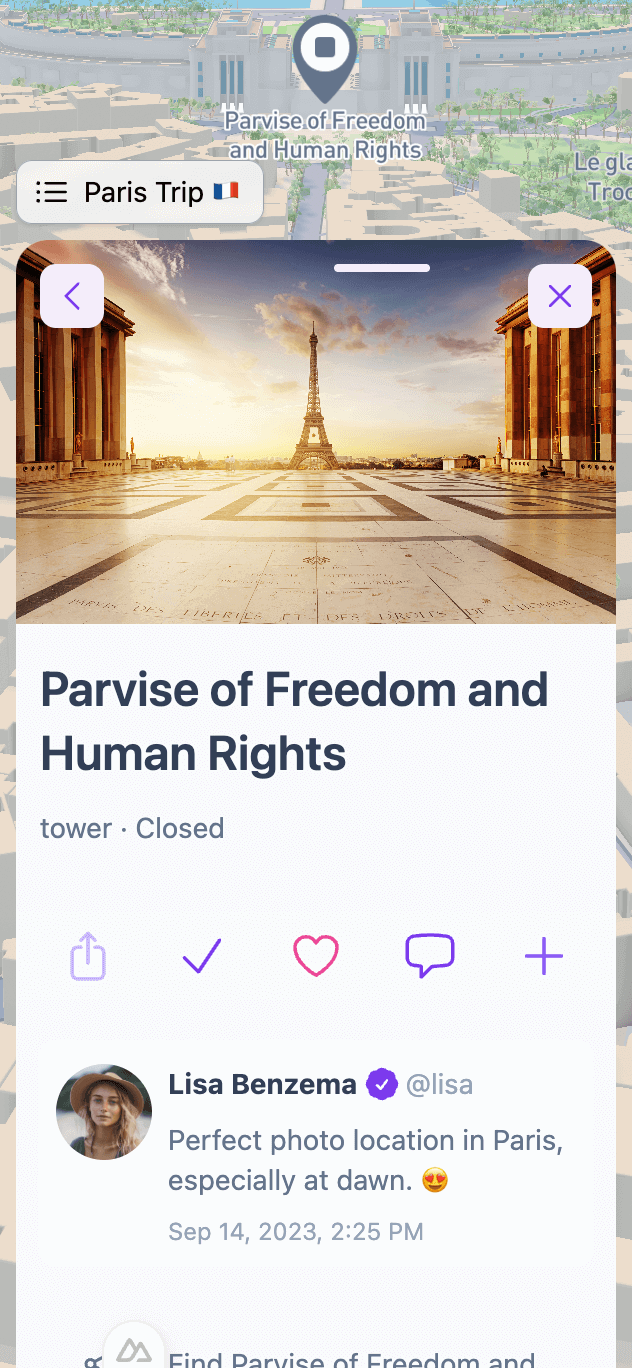The width and height of the screenshot is (632, 1368).
Task: Add a comment via speech bubble
Action: point(430,956)
